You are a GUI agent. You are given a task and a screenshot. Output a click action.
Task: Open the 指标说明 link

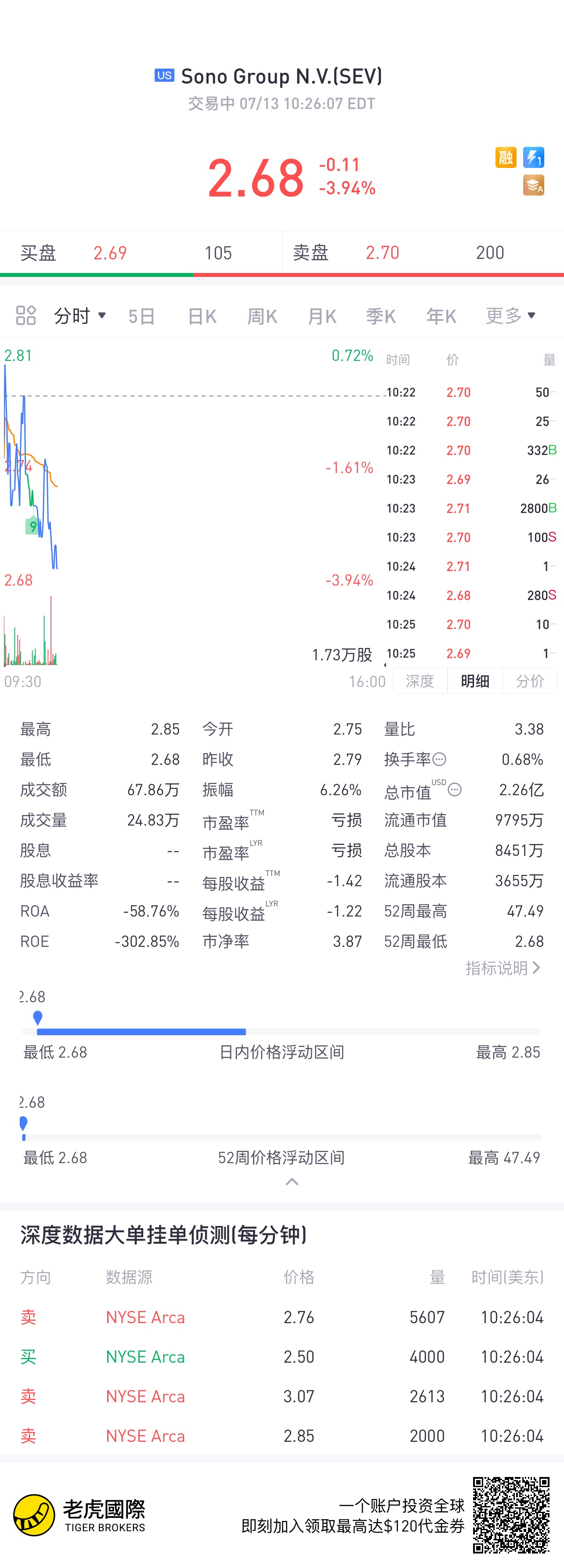pos(503,968)
